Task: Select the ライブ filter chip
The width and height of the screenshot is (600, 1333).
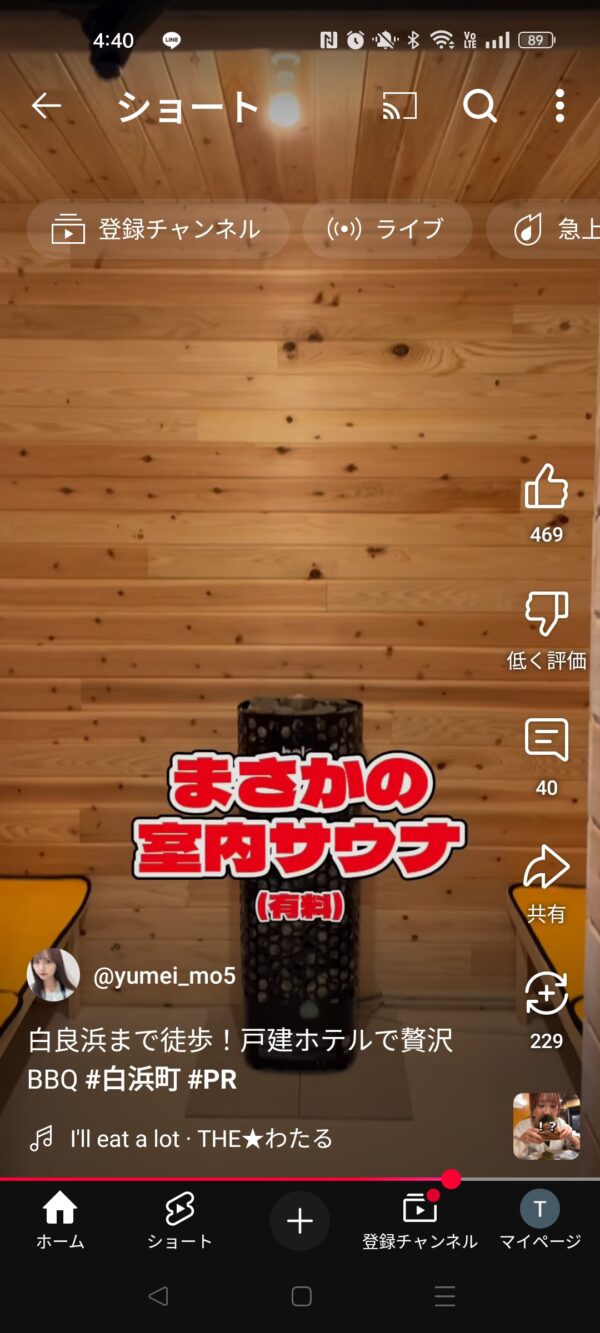Action: click(x=386, y=229)
